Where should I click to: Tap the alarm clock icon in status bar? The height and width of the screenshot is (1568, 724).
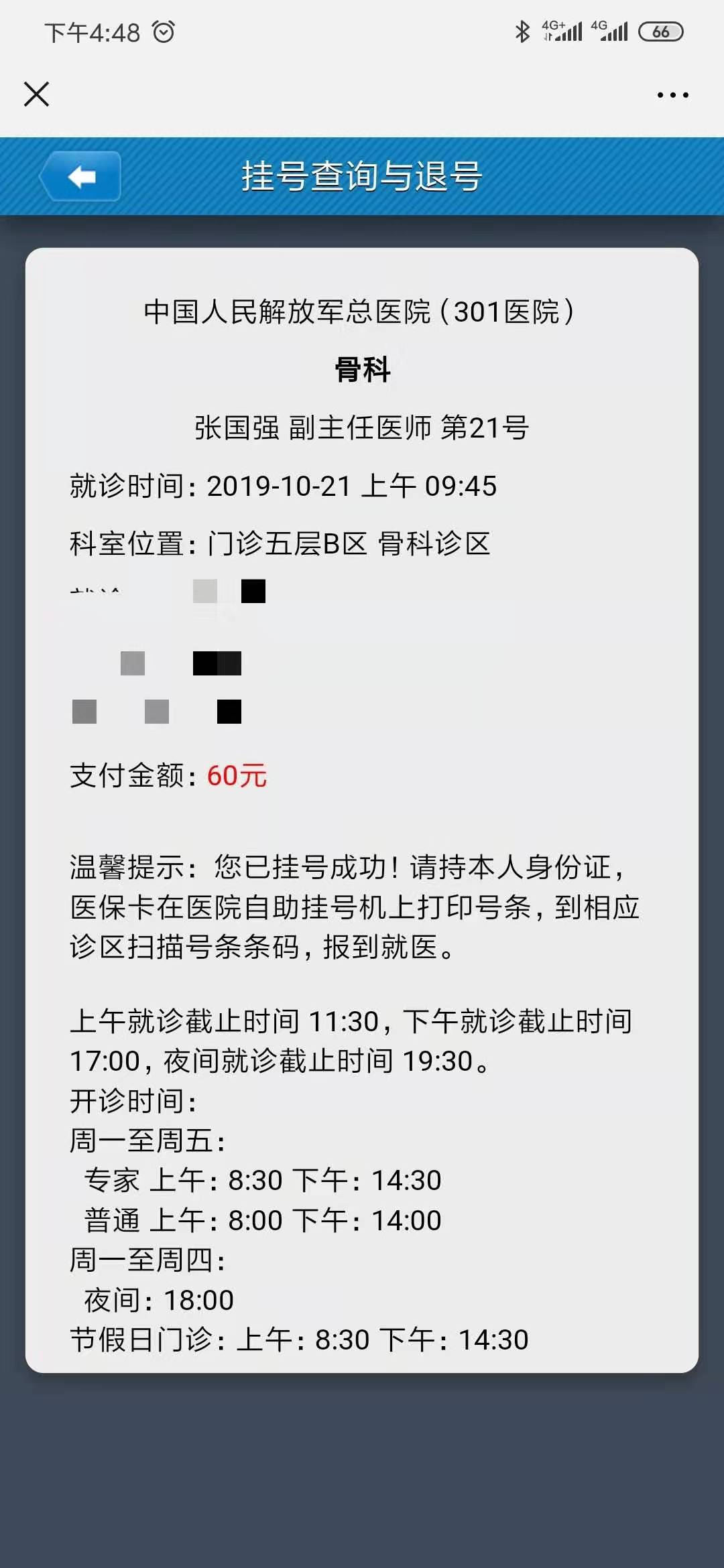click(x=163, y=30)
